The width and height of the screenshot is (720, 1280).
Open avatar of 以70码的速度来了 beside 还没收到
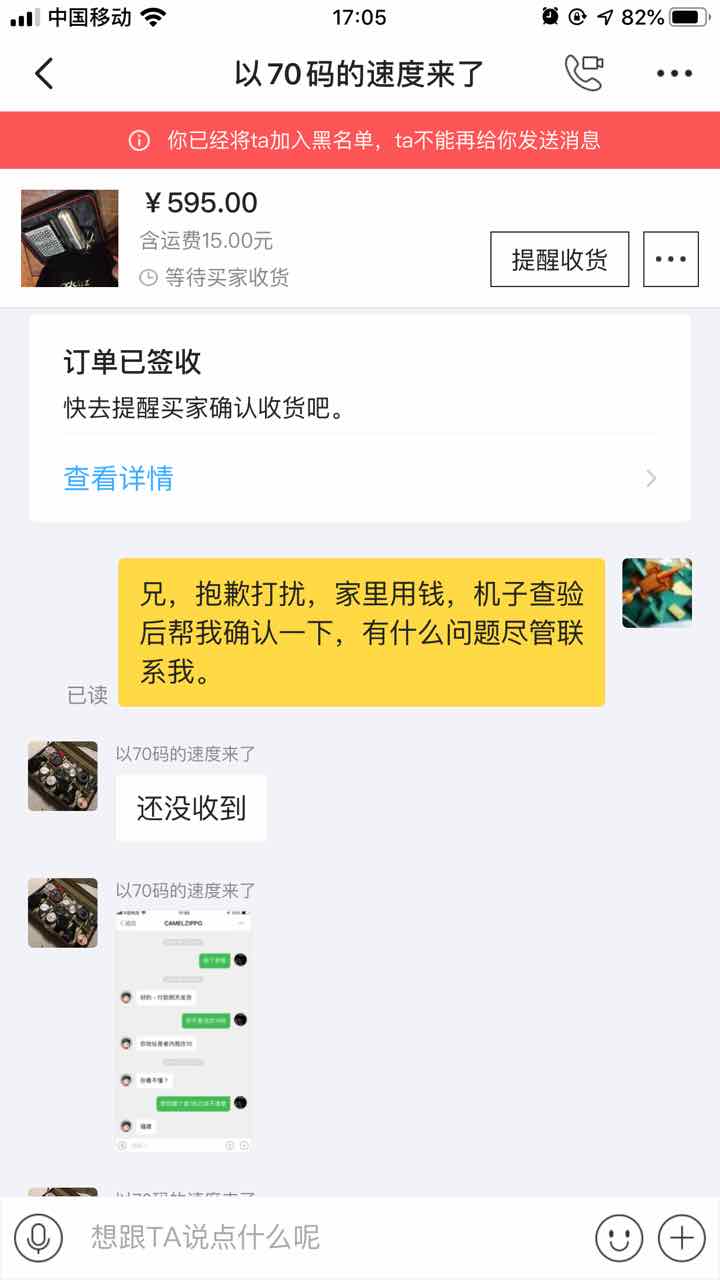[x=63, y=776]
